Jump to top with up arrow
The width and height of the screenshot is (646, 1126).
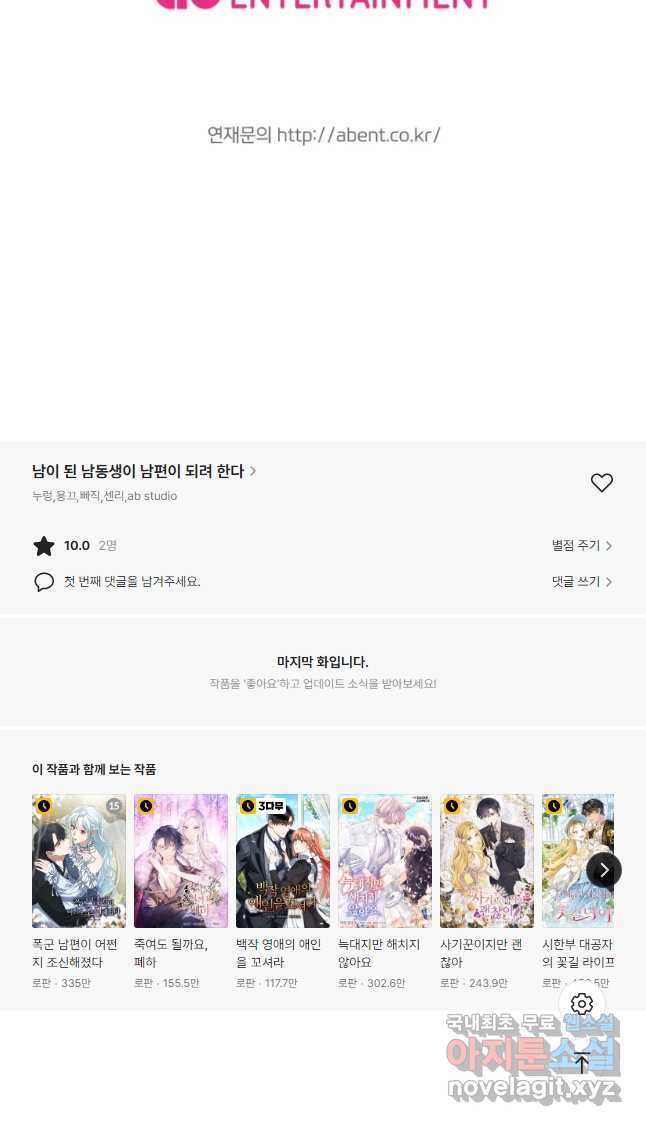click(582, 1063)
